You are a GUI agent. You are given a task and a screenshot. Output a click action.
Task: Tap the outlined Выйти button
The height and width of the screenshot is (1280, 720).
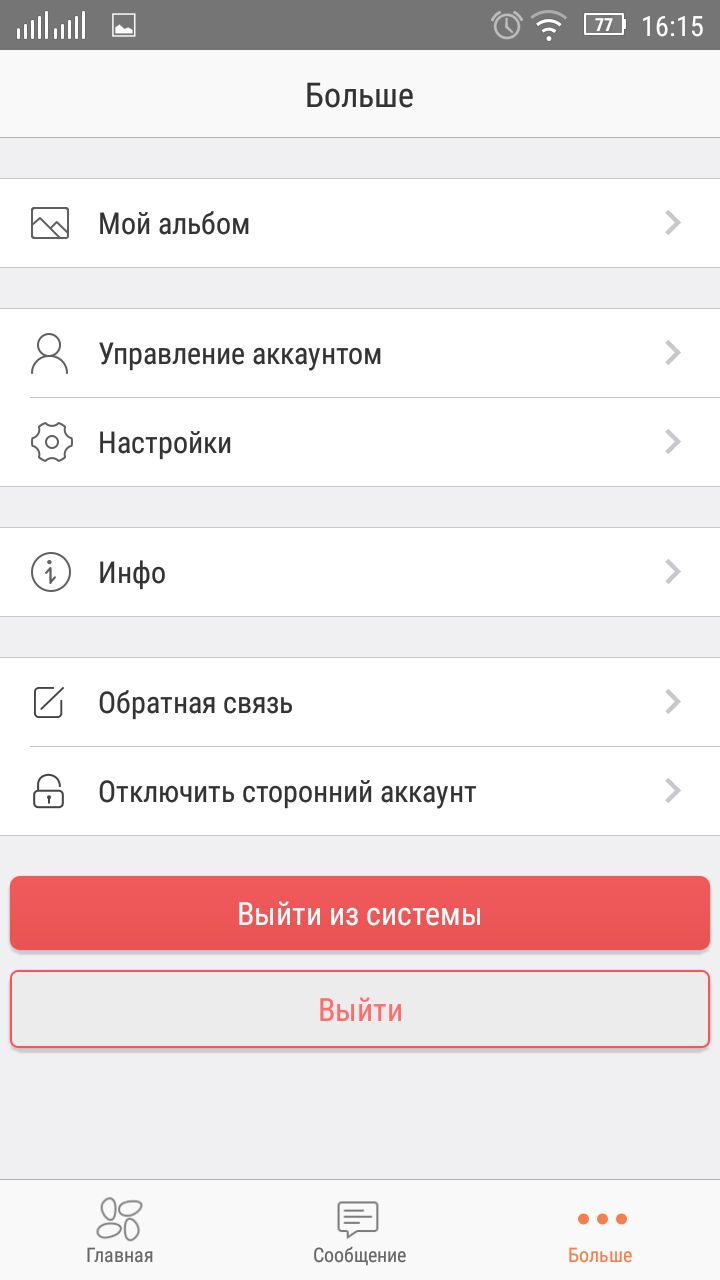click(x=360, y=1009)
